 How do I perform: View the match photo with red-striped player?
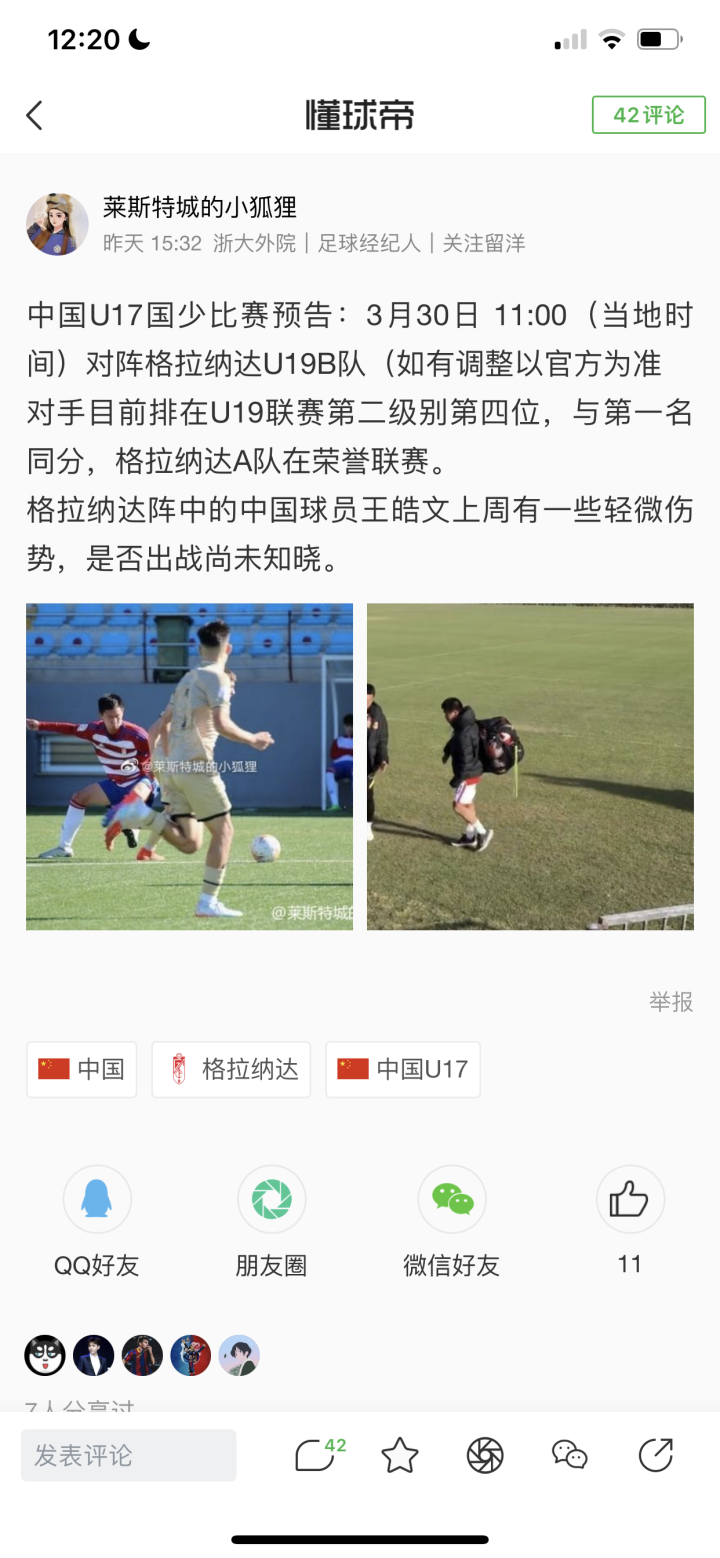coord(189,766)
